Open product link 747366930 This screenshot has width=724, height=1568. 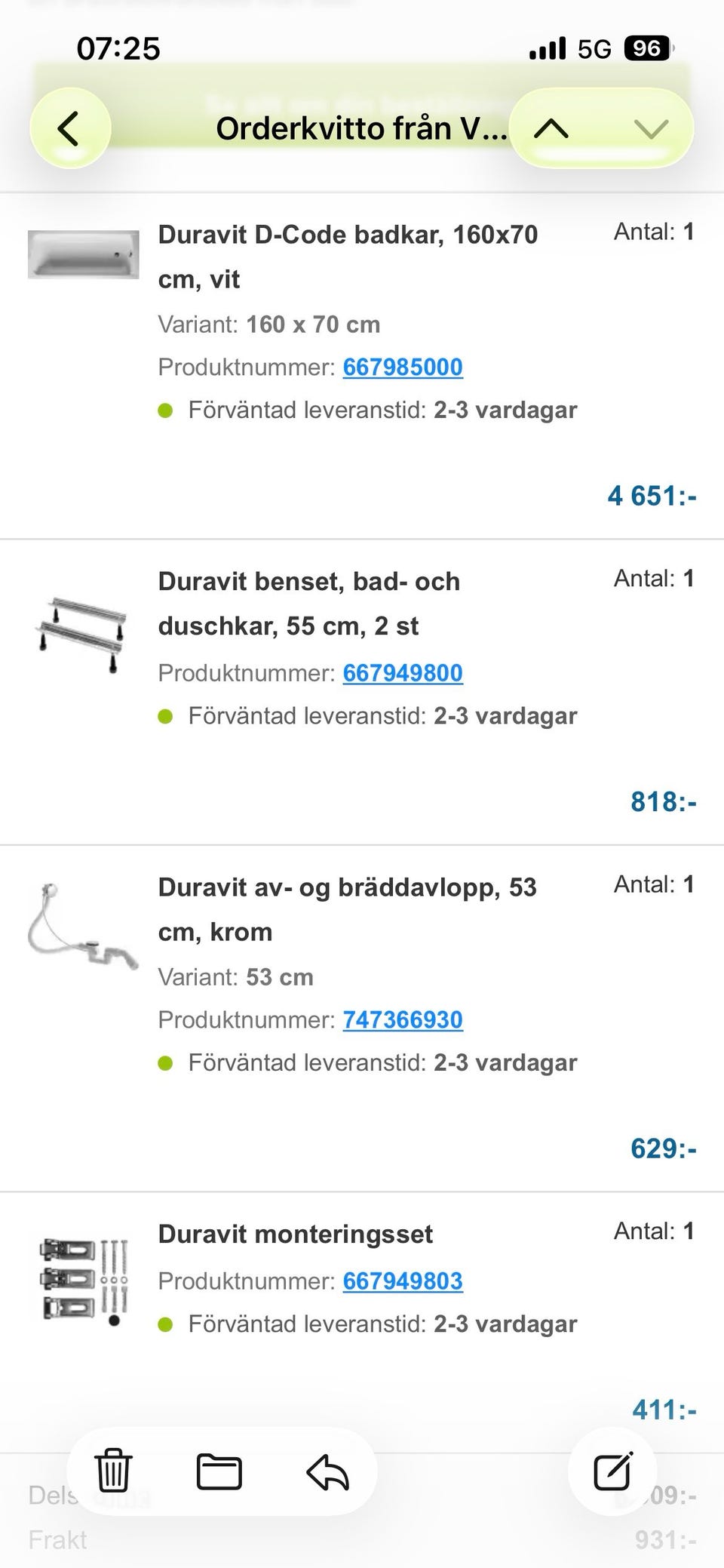click(x=403, y=1019)
